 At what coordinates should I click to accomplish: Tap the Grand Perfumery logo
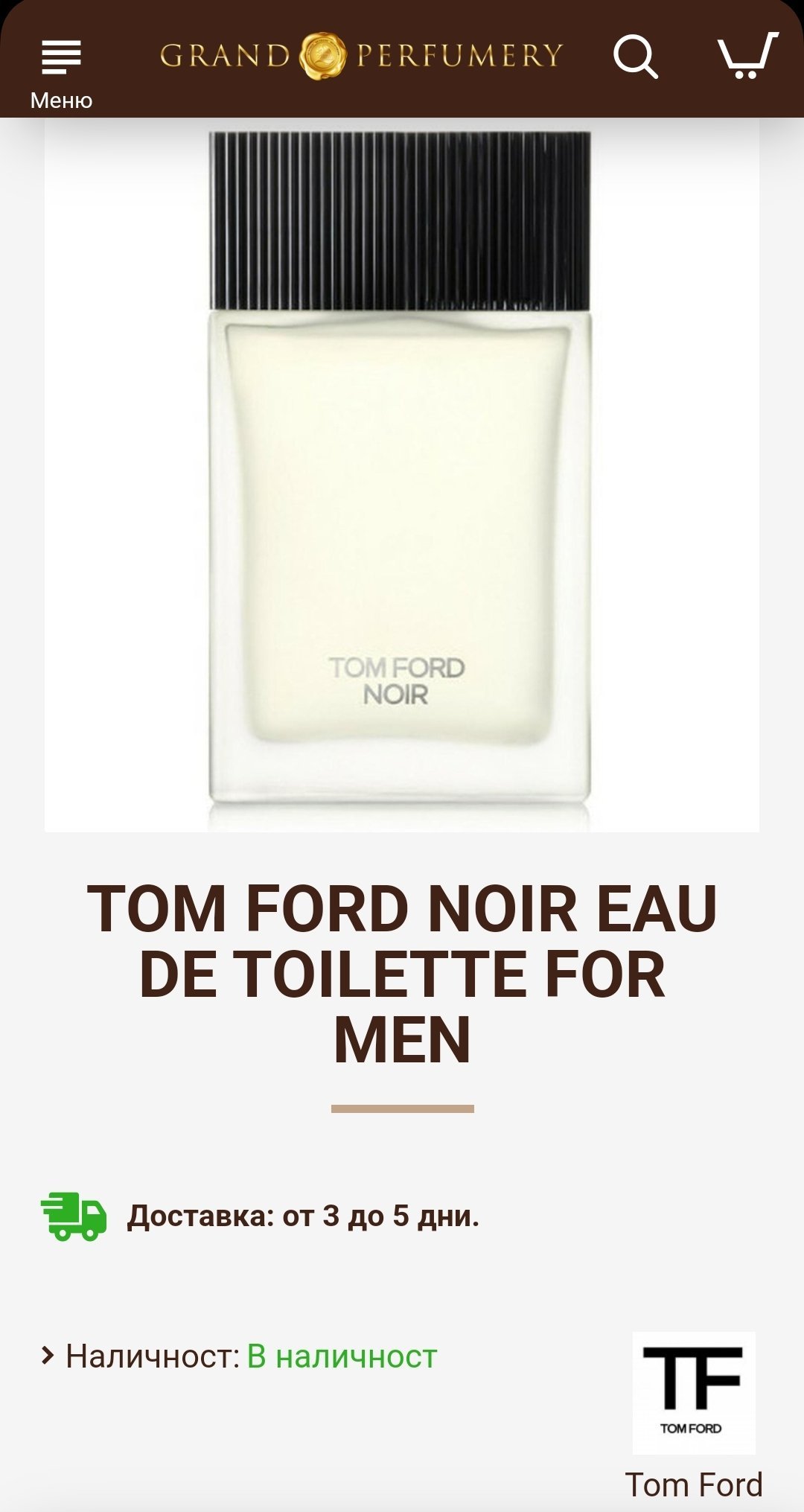click(362, 56)
